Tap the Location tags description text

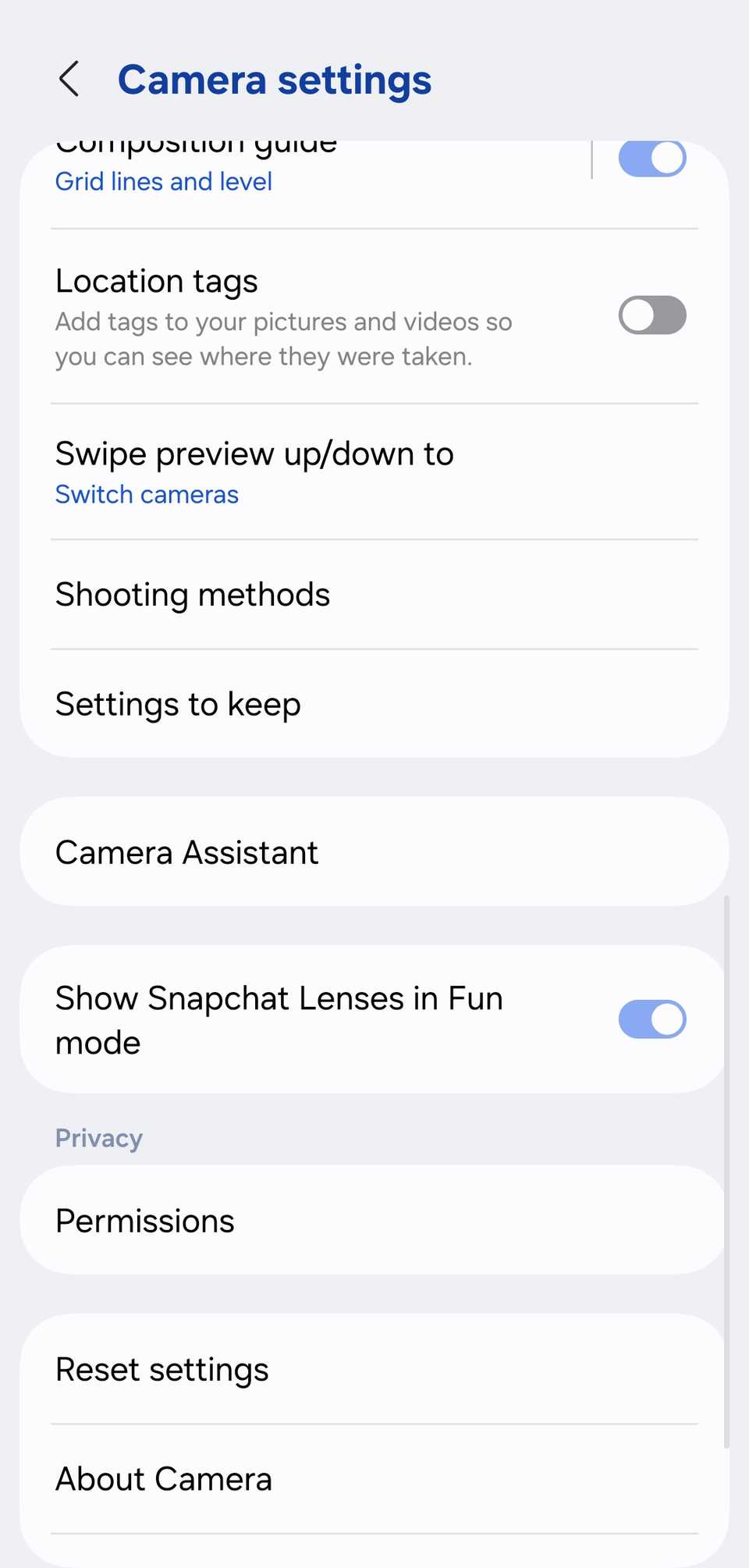[283, 338]
